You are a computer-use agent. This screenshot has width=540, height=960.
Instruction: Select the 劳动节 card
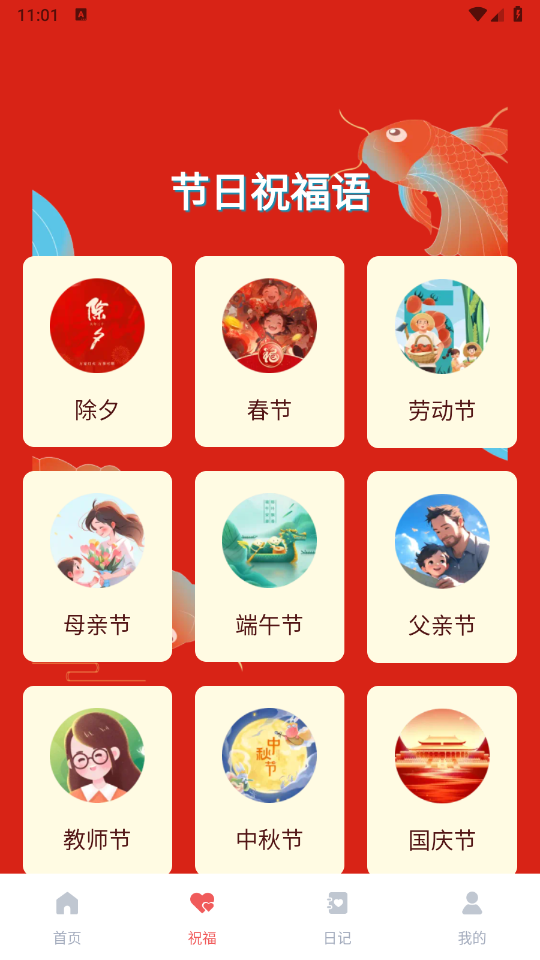(441, 351)
